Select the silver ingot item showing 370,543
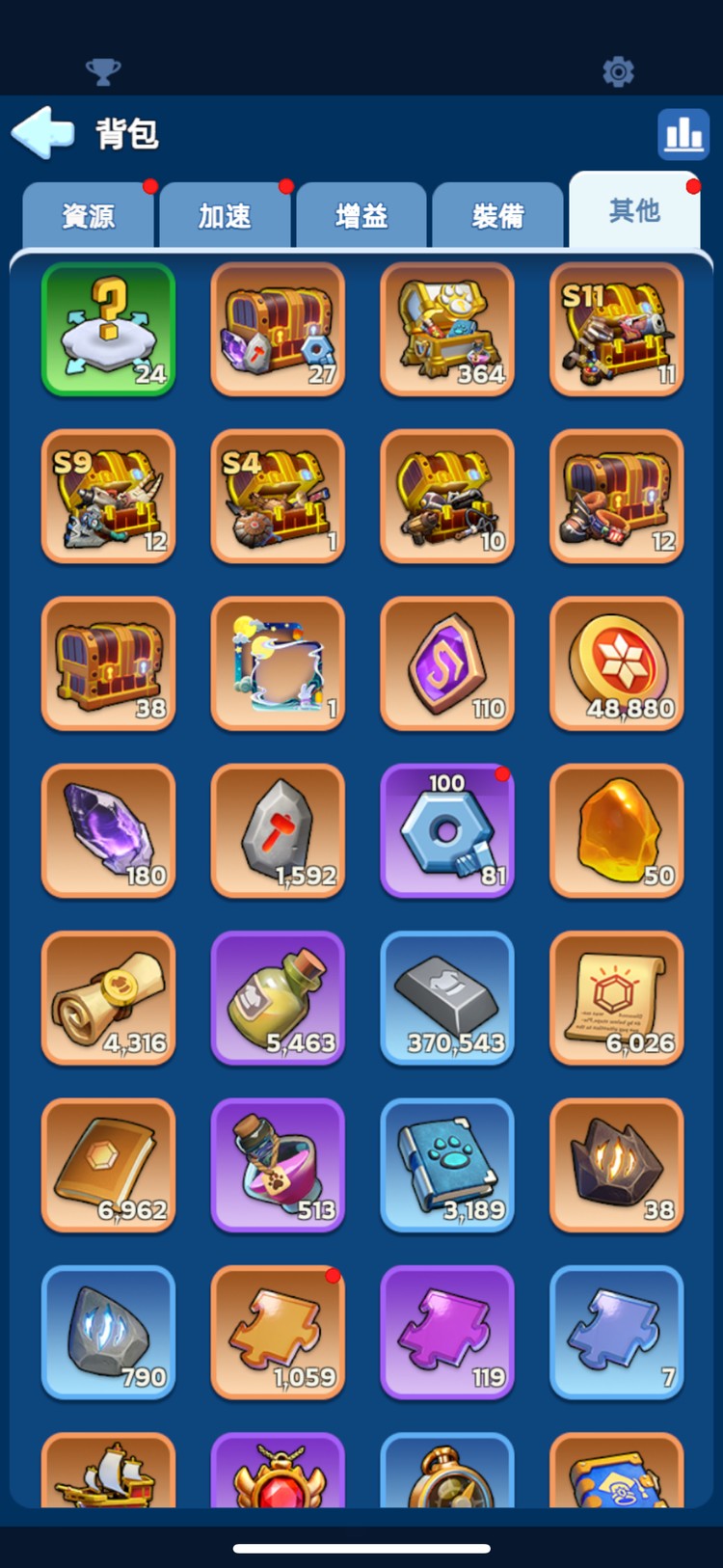The image size is (723, 1568). 447,998
